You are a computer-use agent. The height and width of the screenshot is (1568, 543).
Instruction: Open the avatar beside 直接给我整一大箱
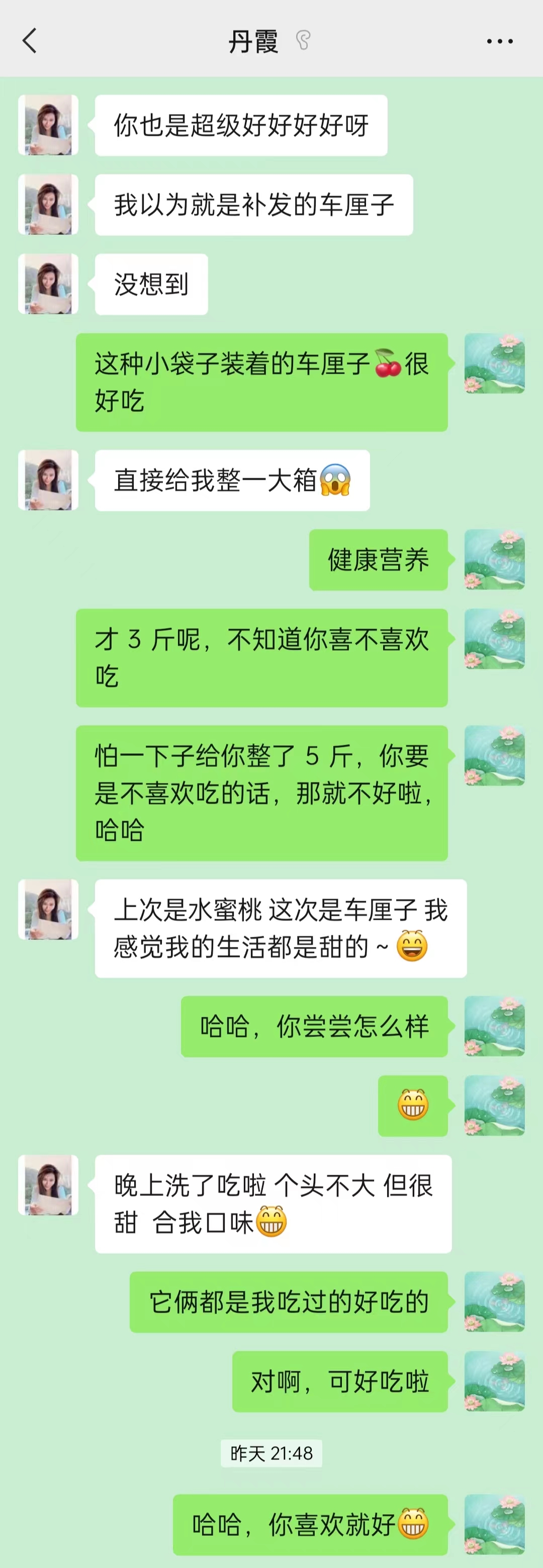coord(48,480)
